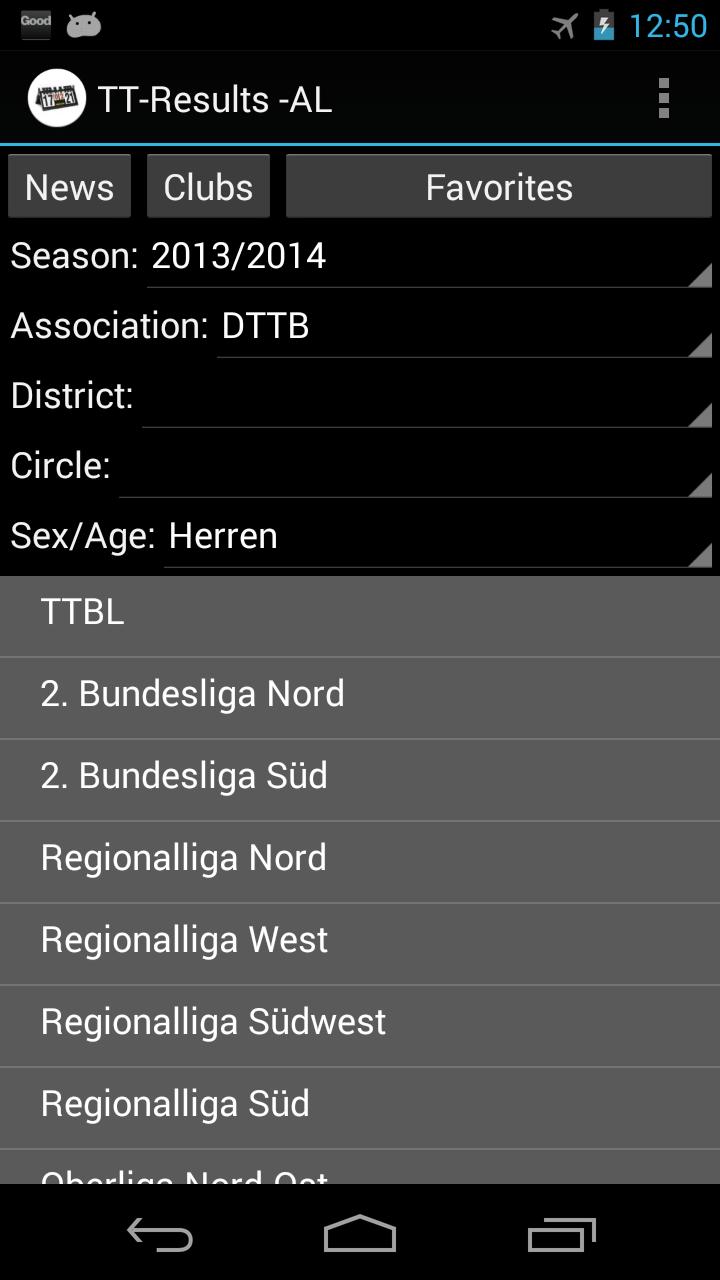Tap the Android debug icon in status bar

pyautogui.click(x=84, y=22)
